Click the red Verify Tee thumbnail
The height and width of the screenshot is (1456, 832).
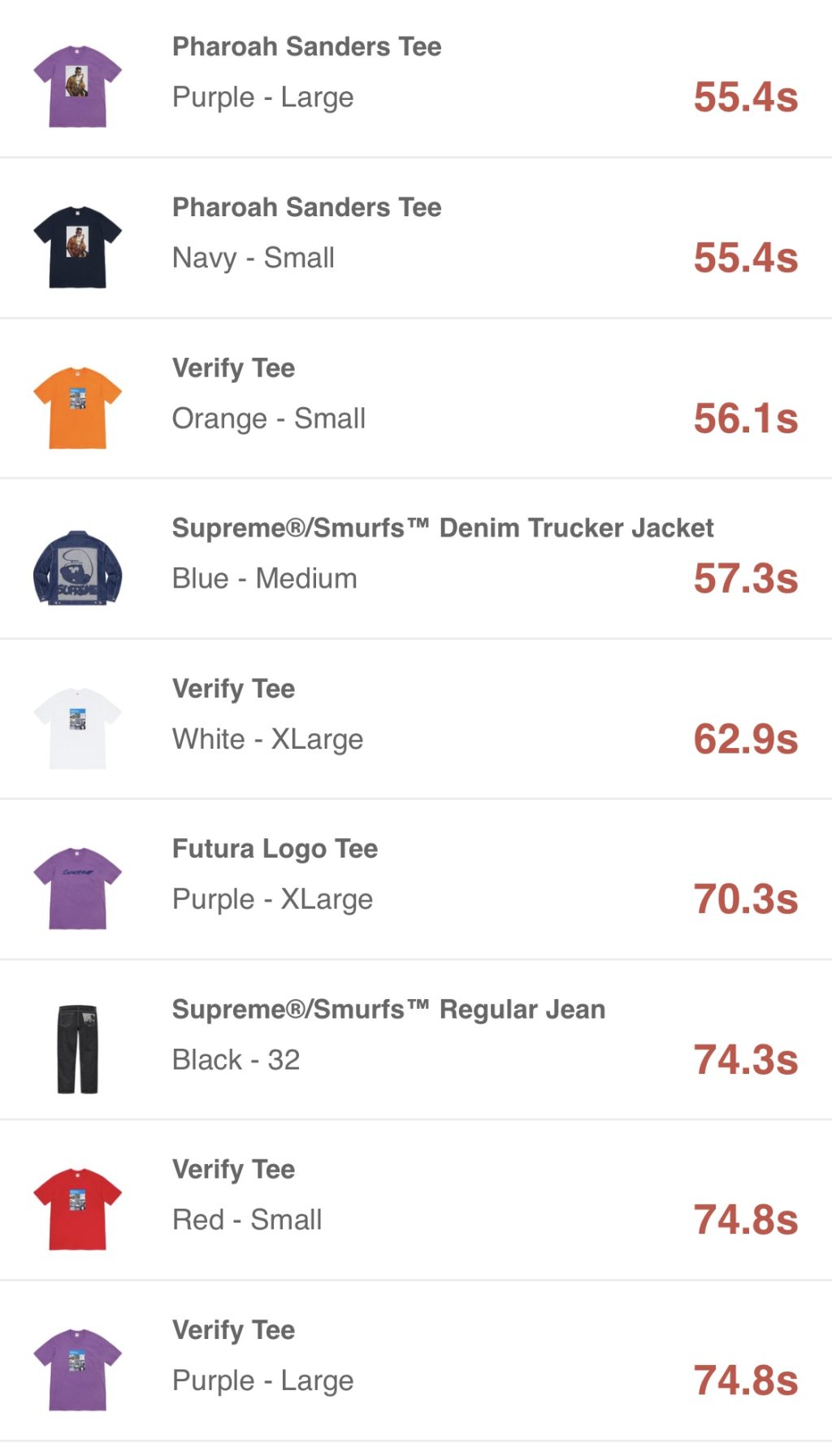77,1210
